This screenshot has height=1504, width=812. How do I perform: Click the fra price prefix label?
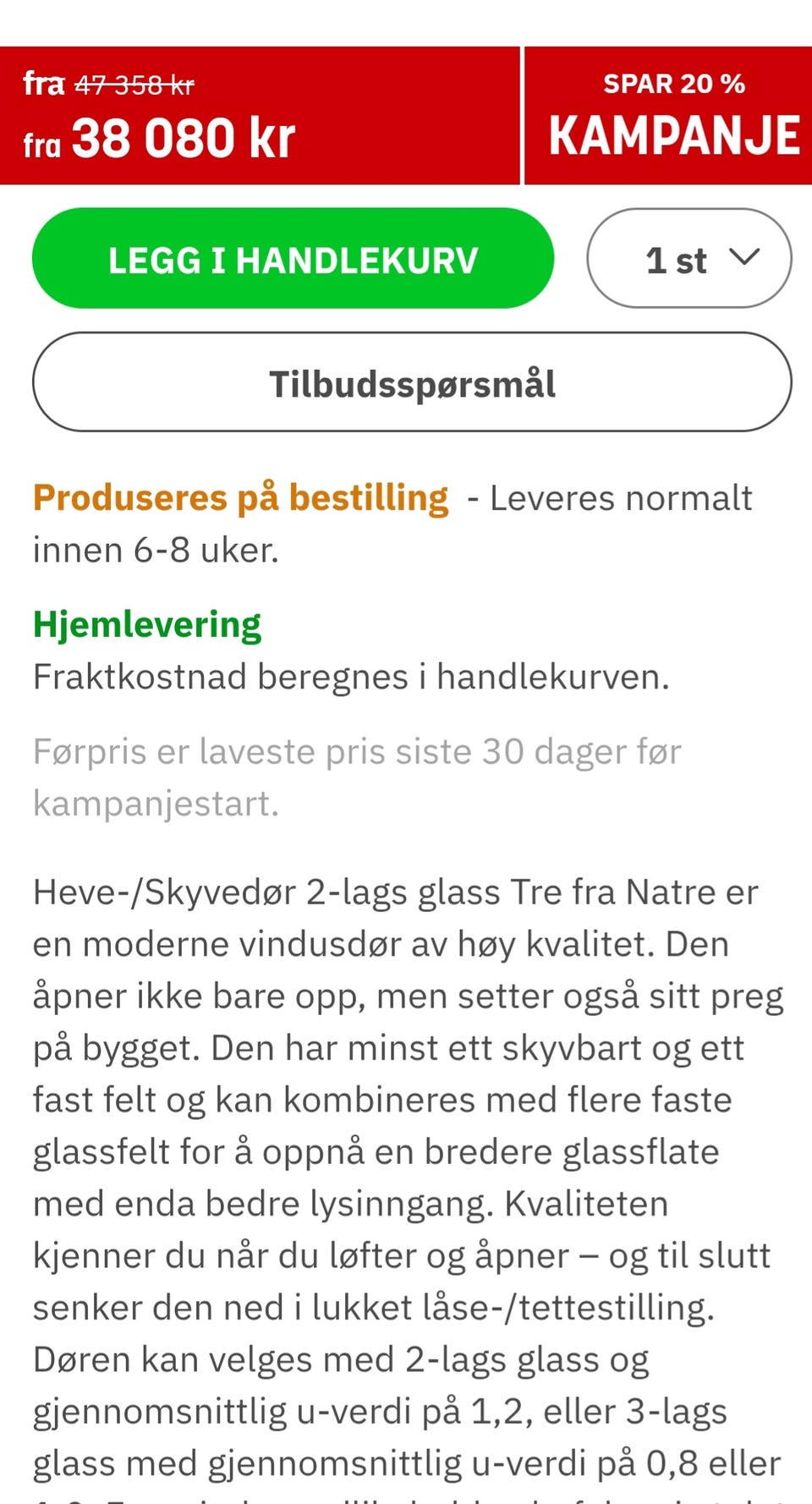[x=42, y=81]
